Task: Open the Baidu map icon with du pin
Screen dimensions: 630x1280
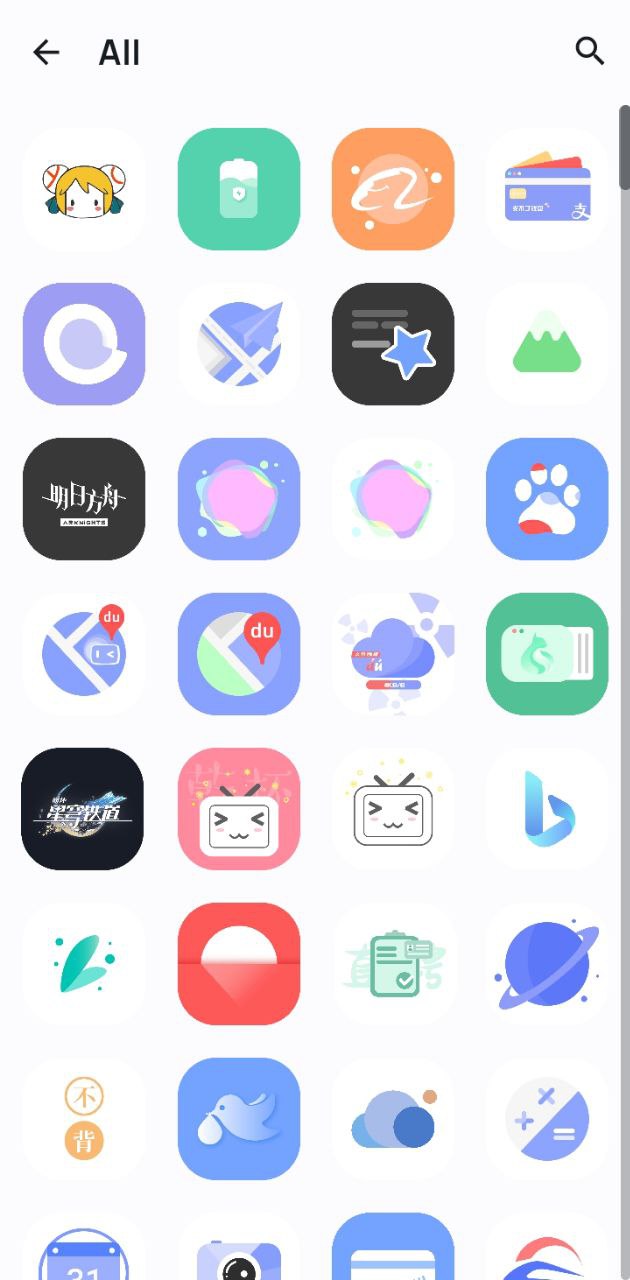Action: (x=239, y=654)
